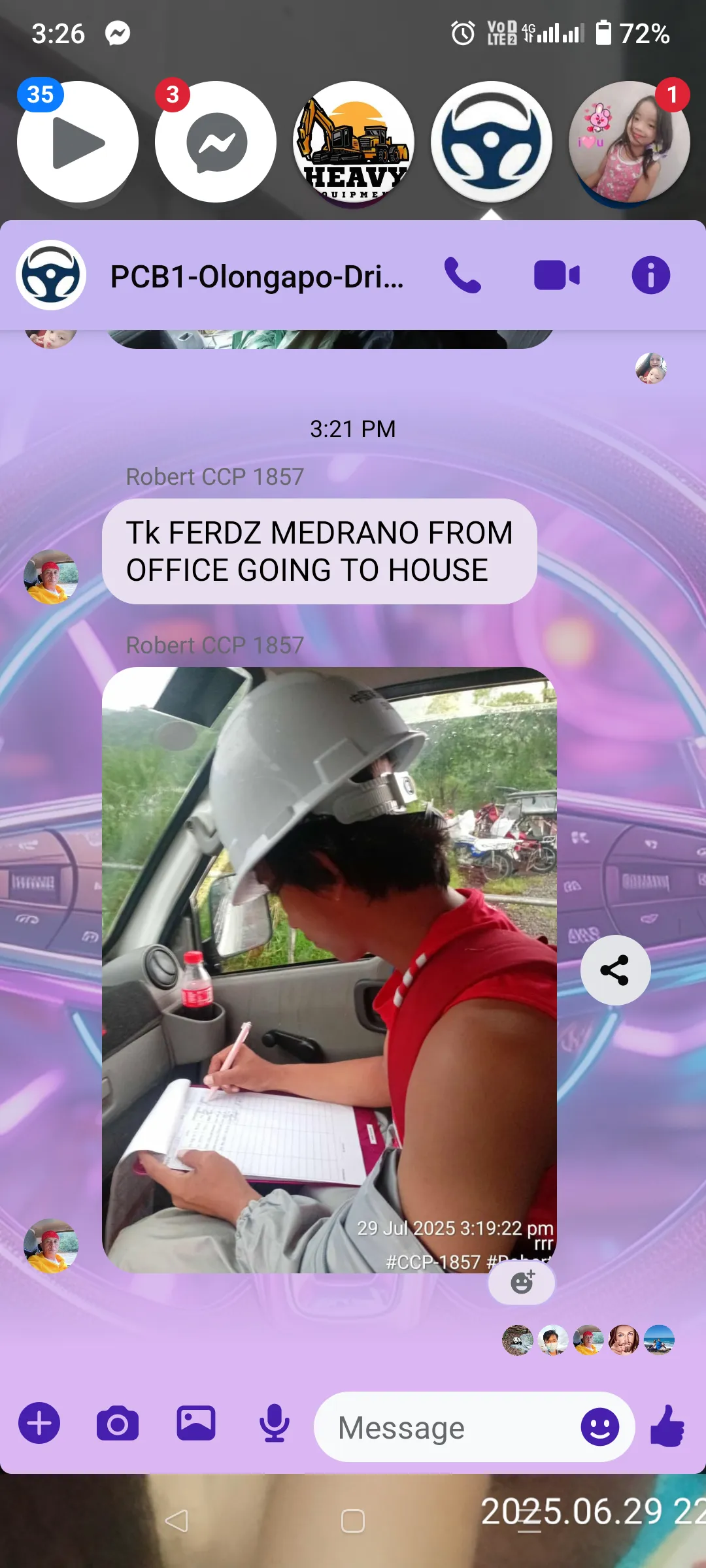Open the video chat head with 35 badge
Image resolution: width=706 pixels, height=1568 pixels.
[x=78, y=142]
